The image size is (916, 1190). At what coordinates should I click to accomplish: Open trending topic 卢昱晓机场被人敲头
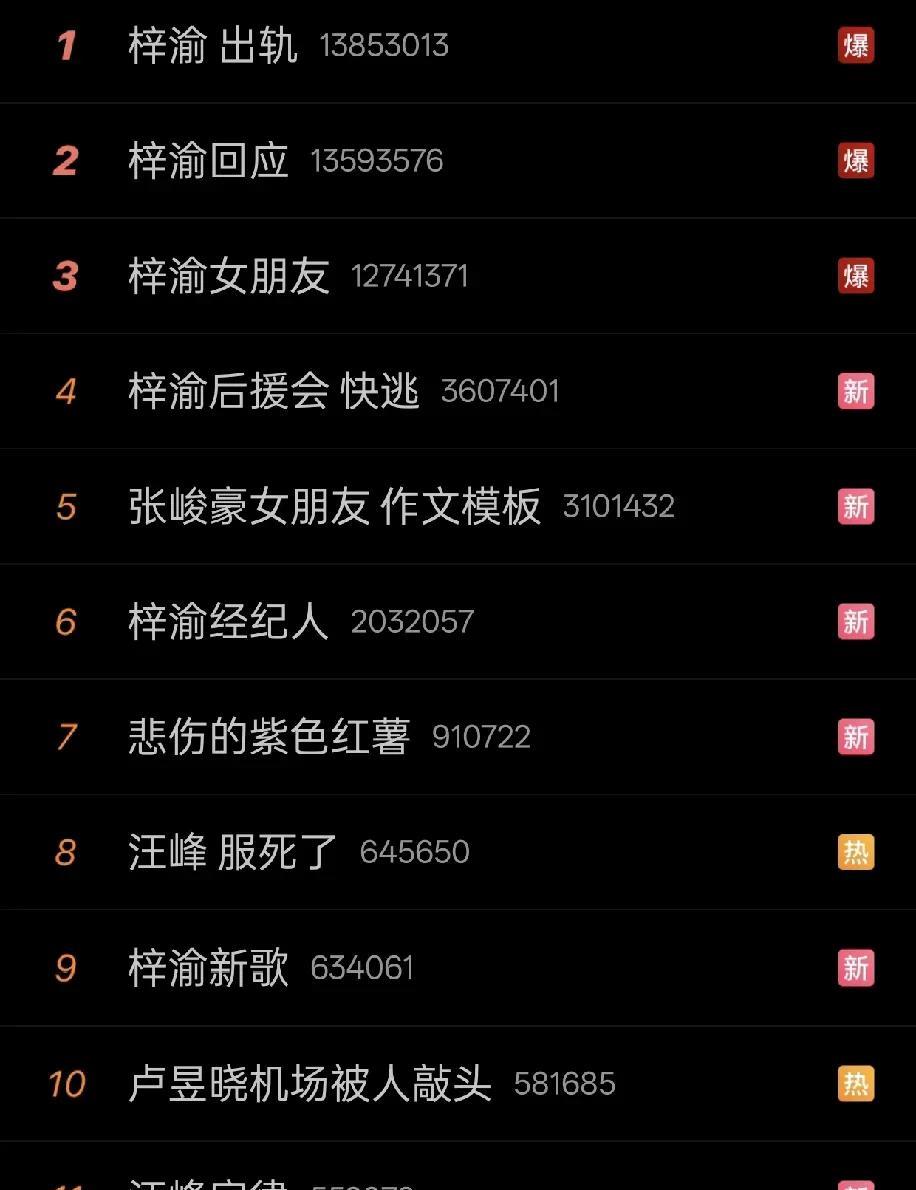coord(310,1084)
